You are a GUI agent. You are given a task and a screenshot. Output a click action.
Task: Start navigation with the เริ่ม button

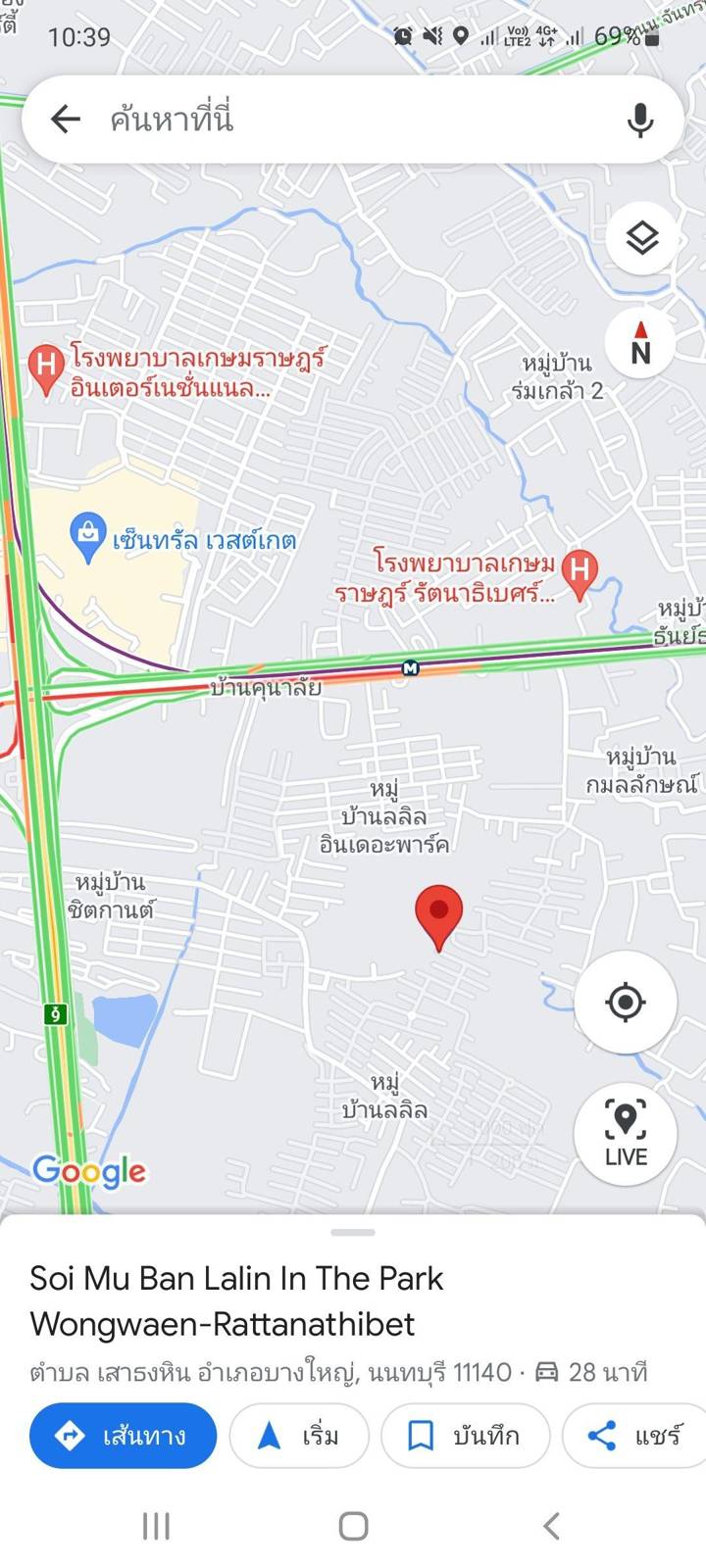[299, 1436]
